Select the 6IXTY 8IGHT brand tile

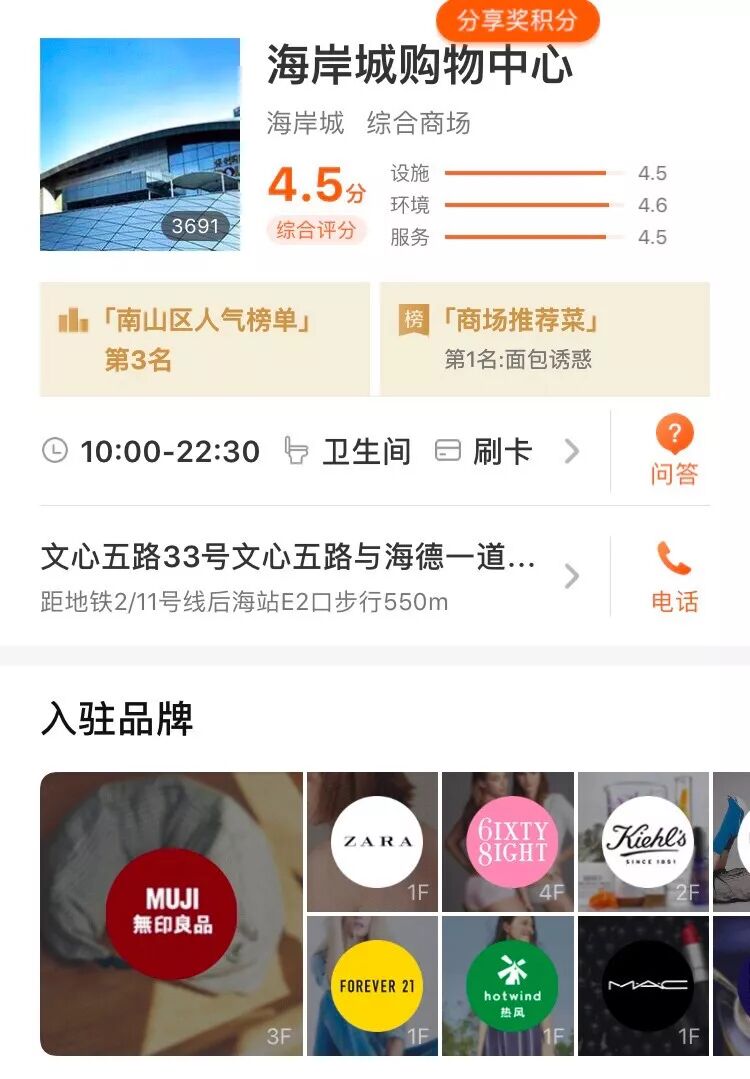pyautogui.click(x=508, y=842)
